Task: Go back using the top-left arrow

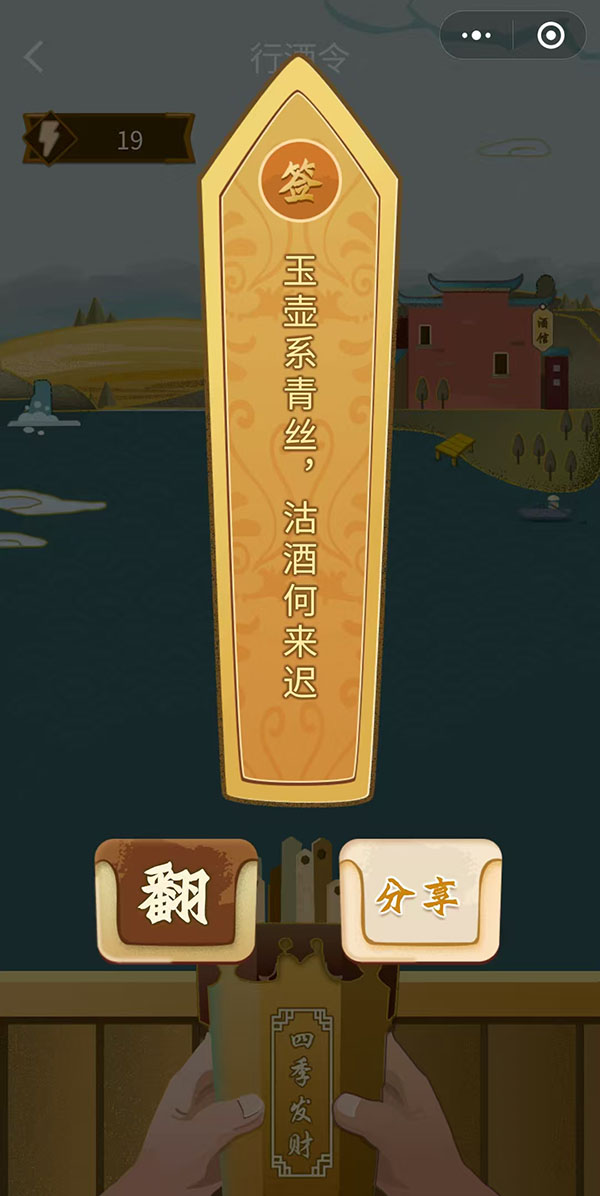Action: [34, 57]
